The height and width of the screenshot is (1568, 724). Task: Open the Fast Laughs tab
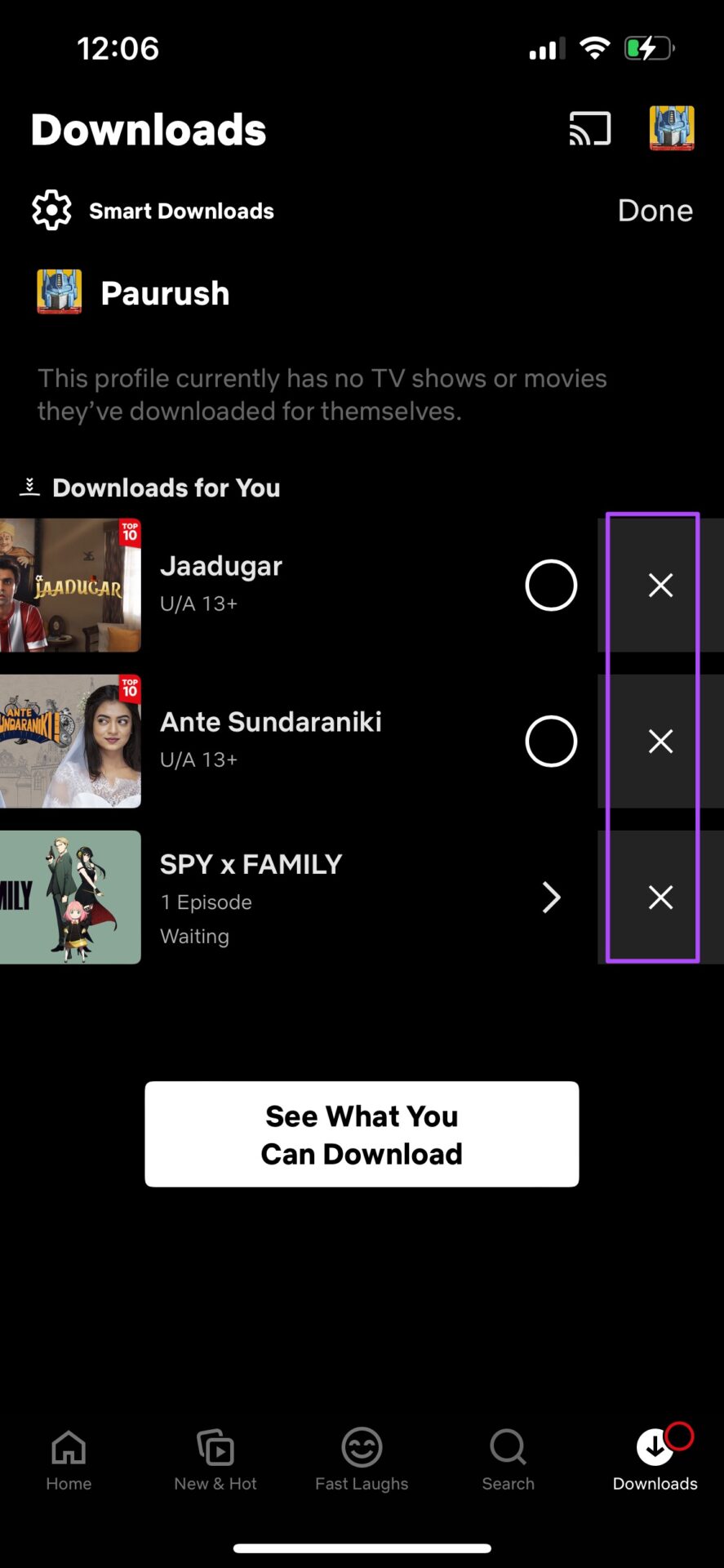[362, 1460]
